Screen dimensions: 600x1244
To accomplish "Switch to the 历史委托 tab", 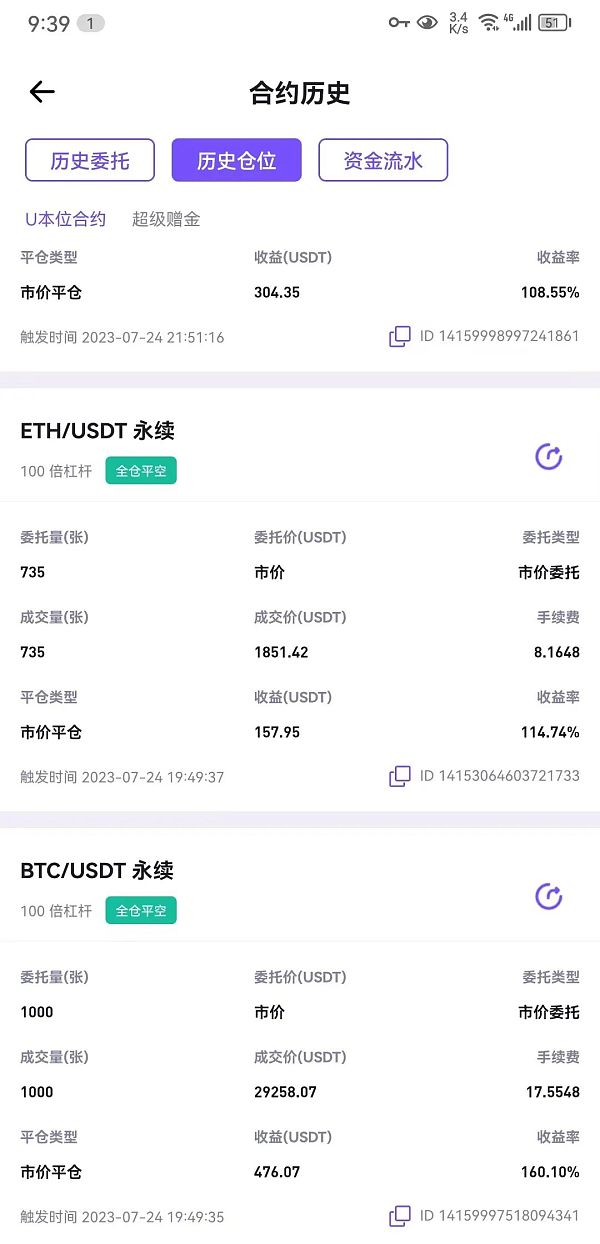I will pyautogui.click(x=90, y=160).
